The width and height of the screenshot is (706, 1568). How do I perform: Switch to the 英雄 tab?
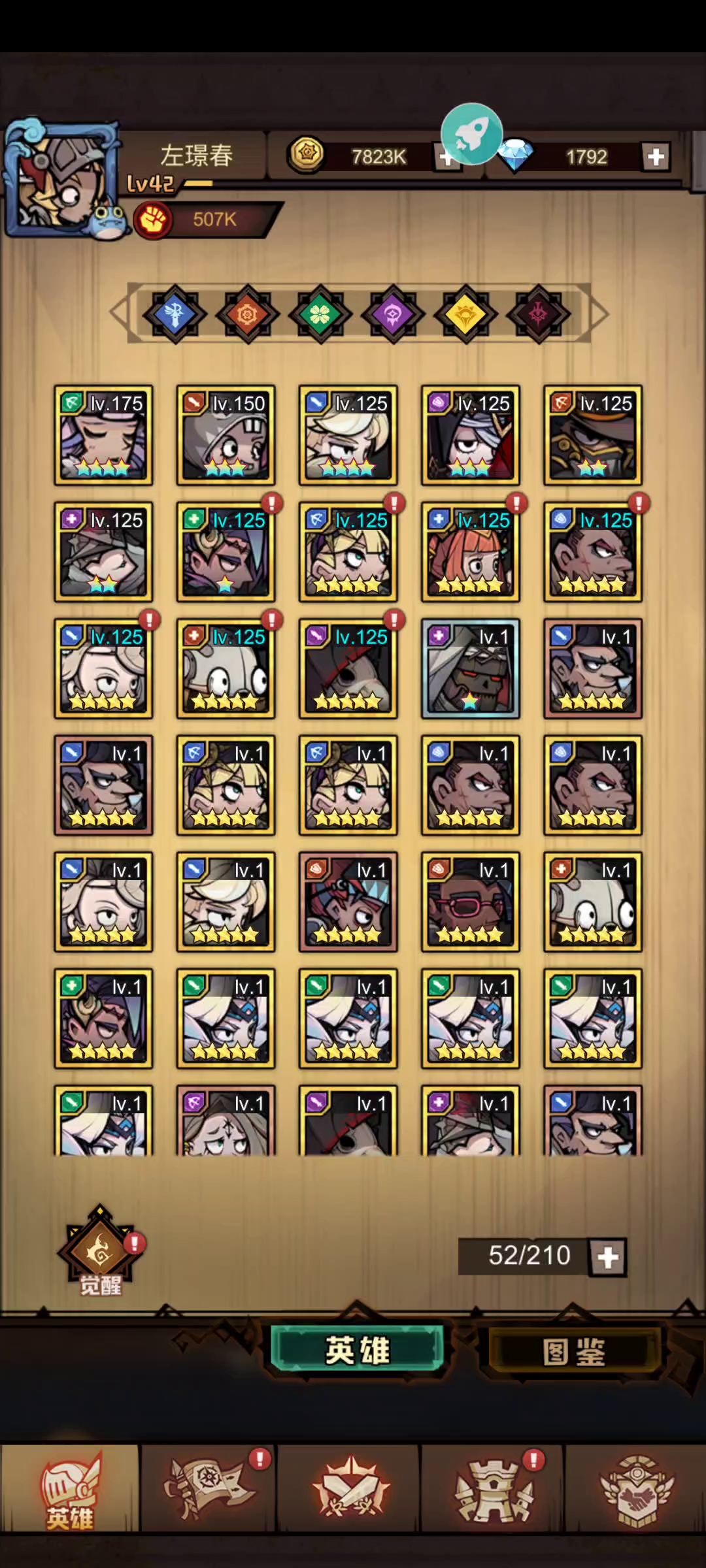click(x=357, y=1350)
